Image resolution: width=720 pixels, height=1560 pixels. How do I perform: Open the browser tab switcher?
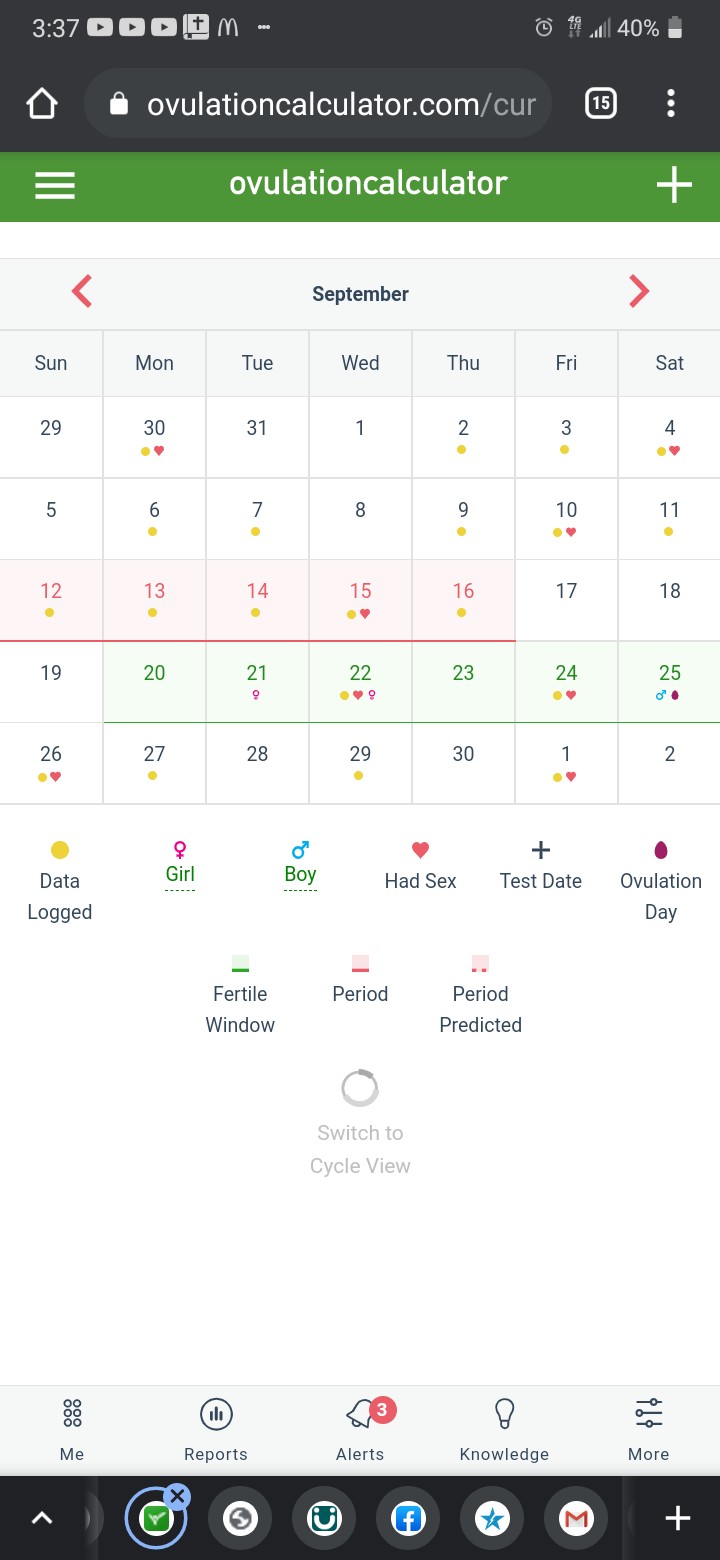point(600,103)
